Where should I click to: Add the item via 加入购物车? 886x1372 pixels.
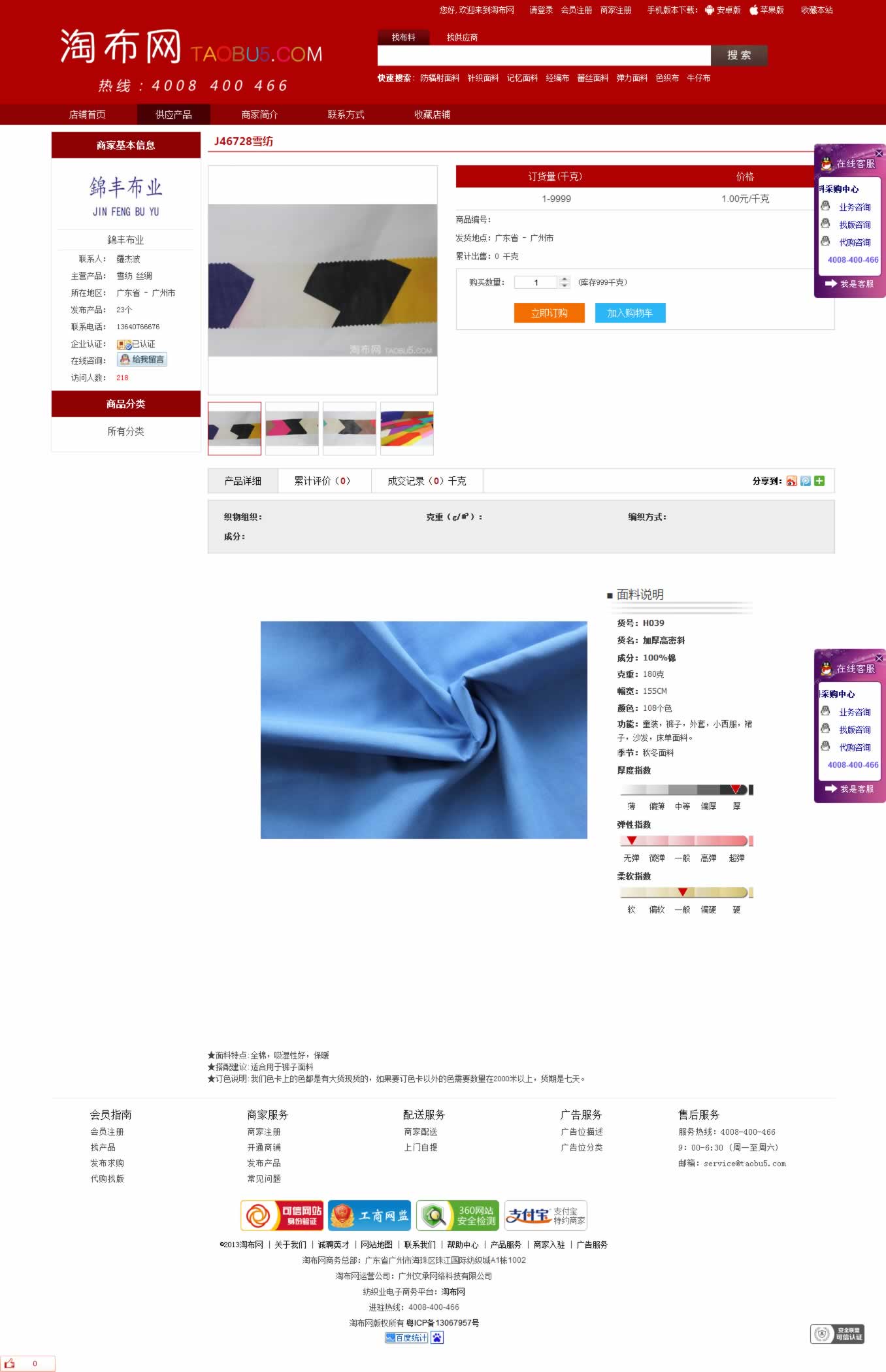[x=630, y=313]
